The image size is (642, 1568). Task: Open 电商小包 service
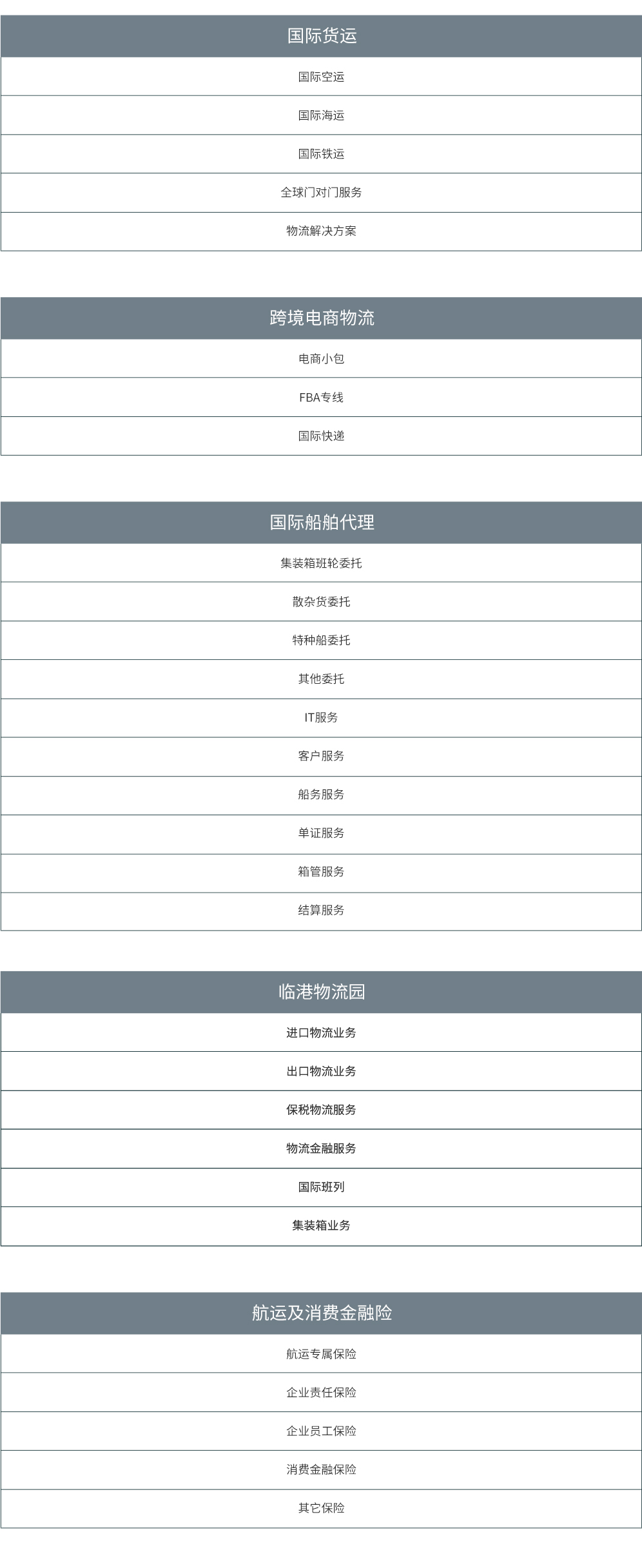pos(321,358)
